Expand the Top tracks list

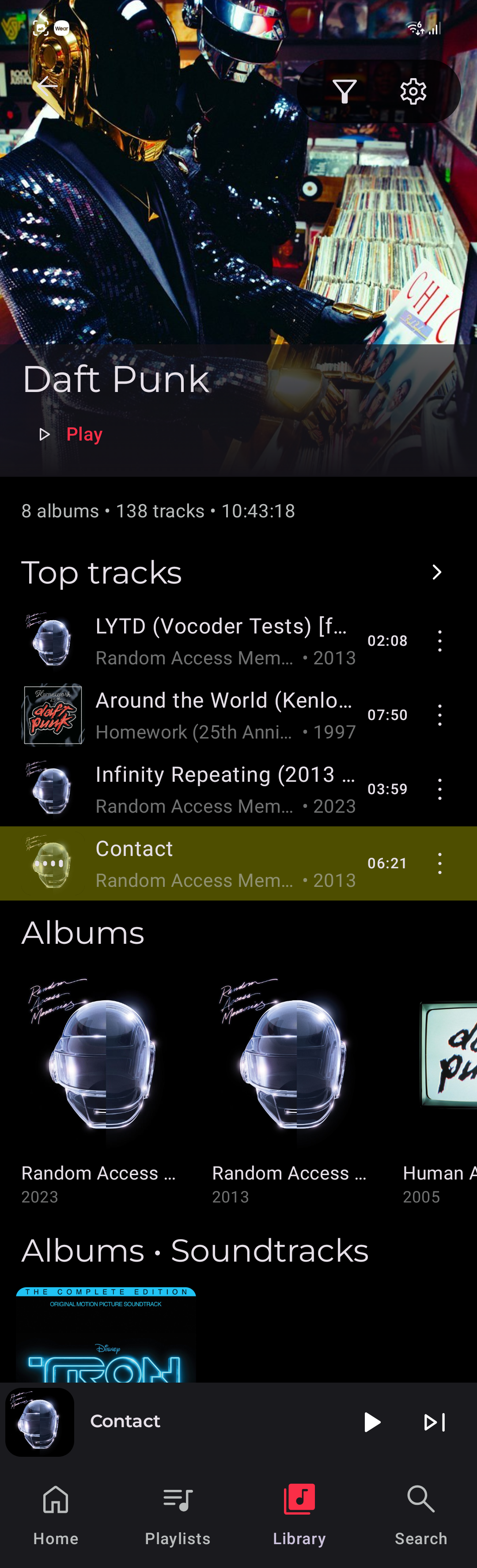tap(436, 572)
